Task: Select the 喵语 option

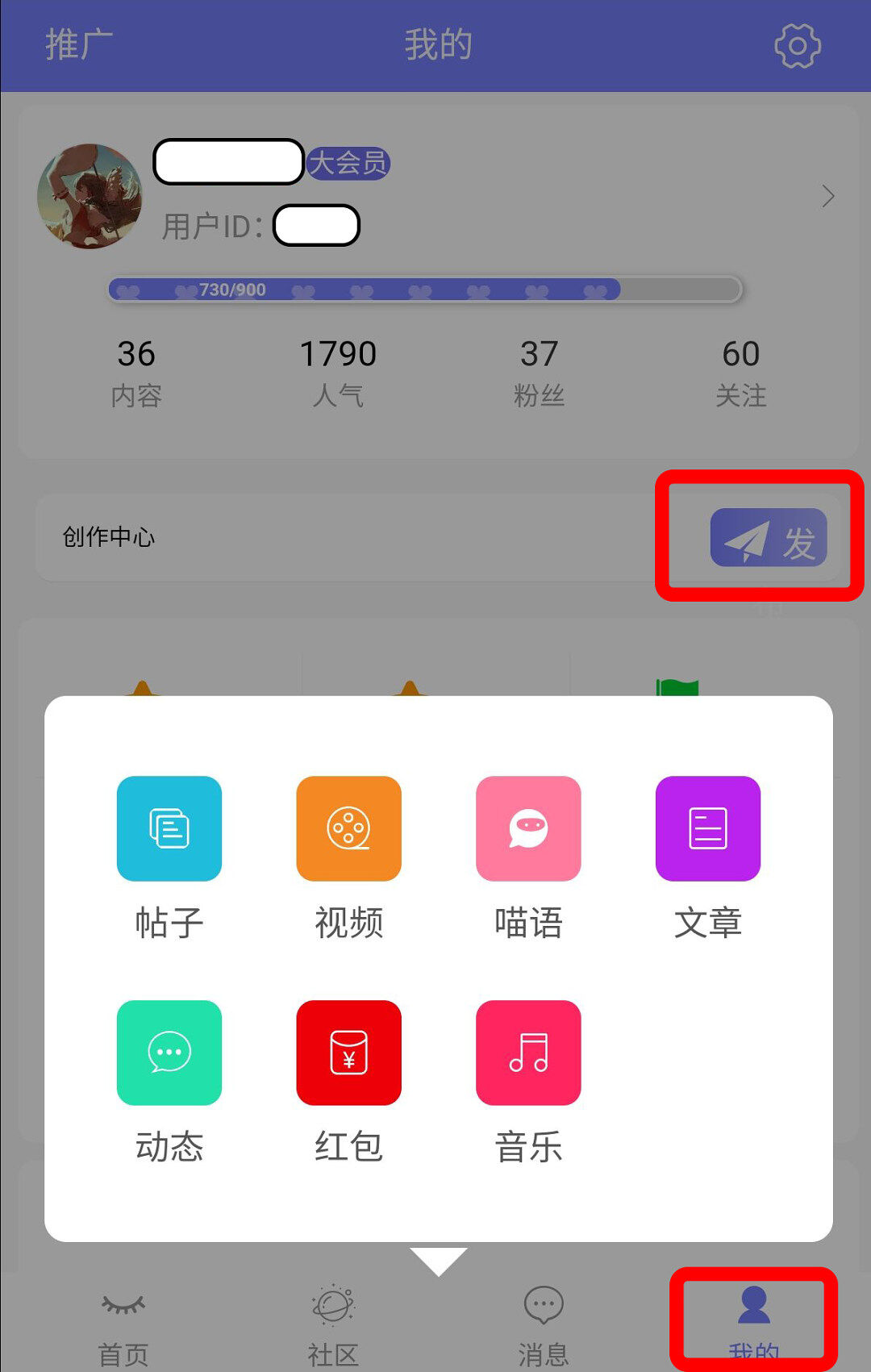Action: (528, 828)
